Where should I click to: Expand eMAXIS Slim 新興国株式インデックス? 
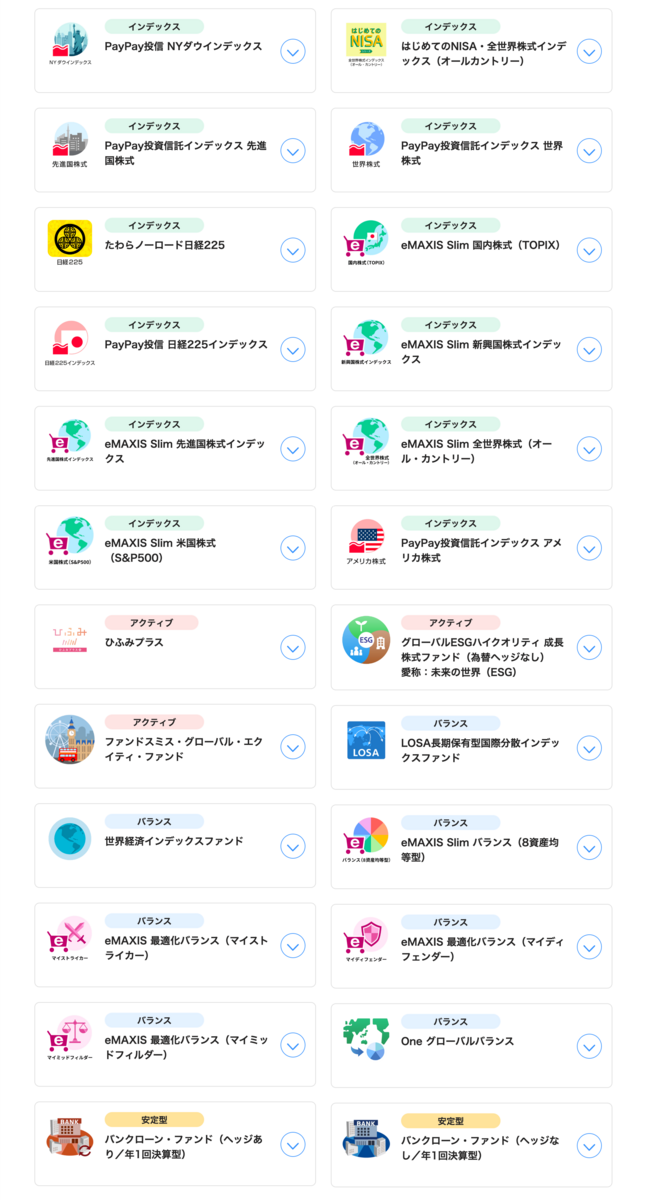(589, 349)
